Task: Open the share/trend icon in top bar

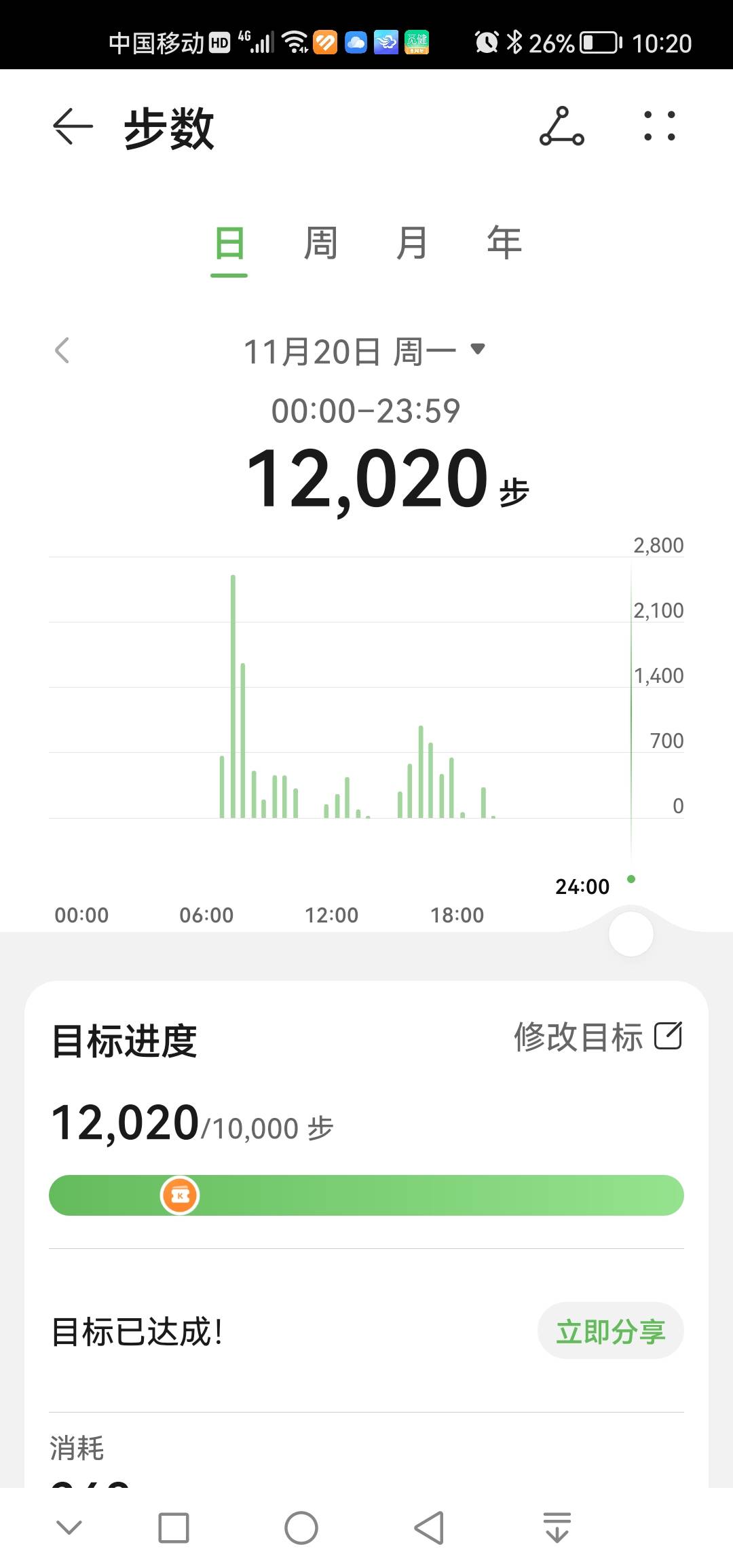Action: coord(562,128)
